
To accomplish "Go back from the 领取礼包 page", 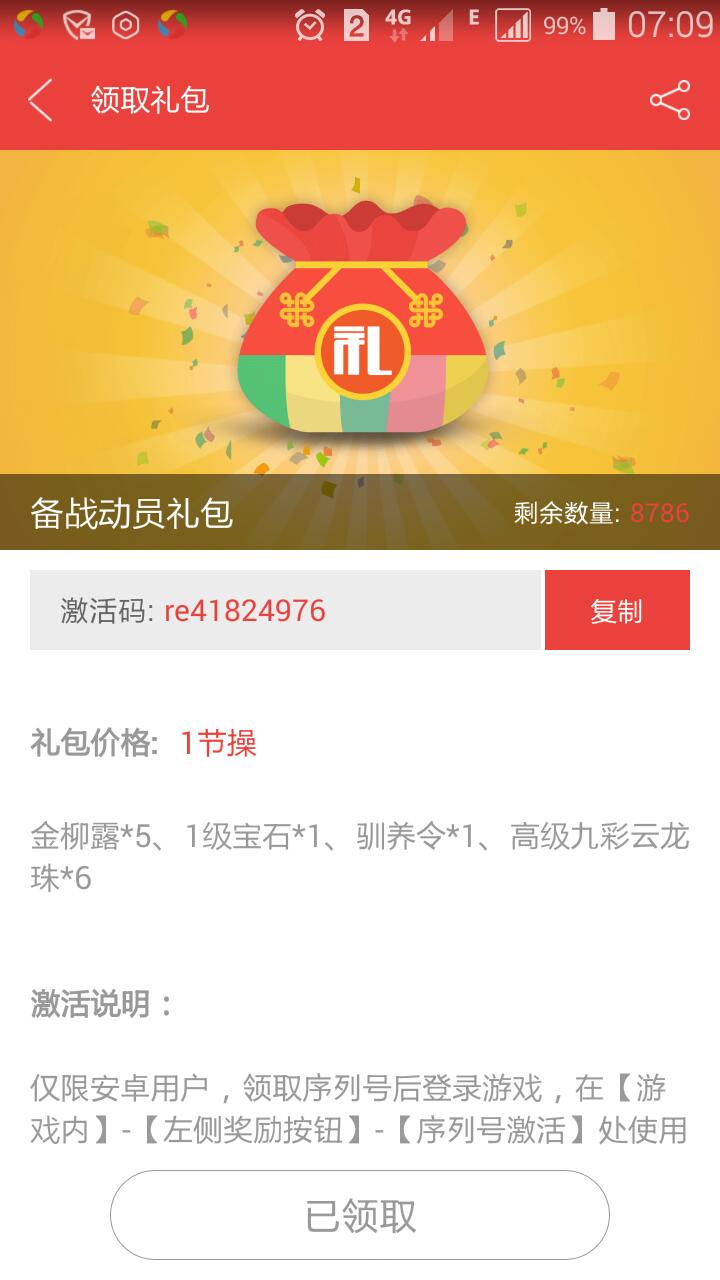I will [x=40, y=100].
